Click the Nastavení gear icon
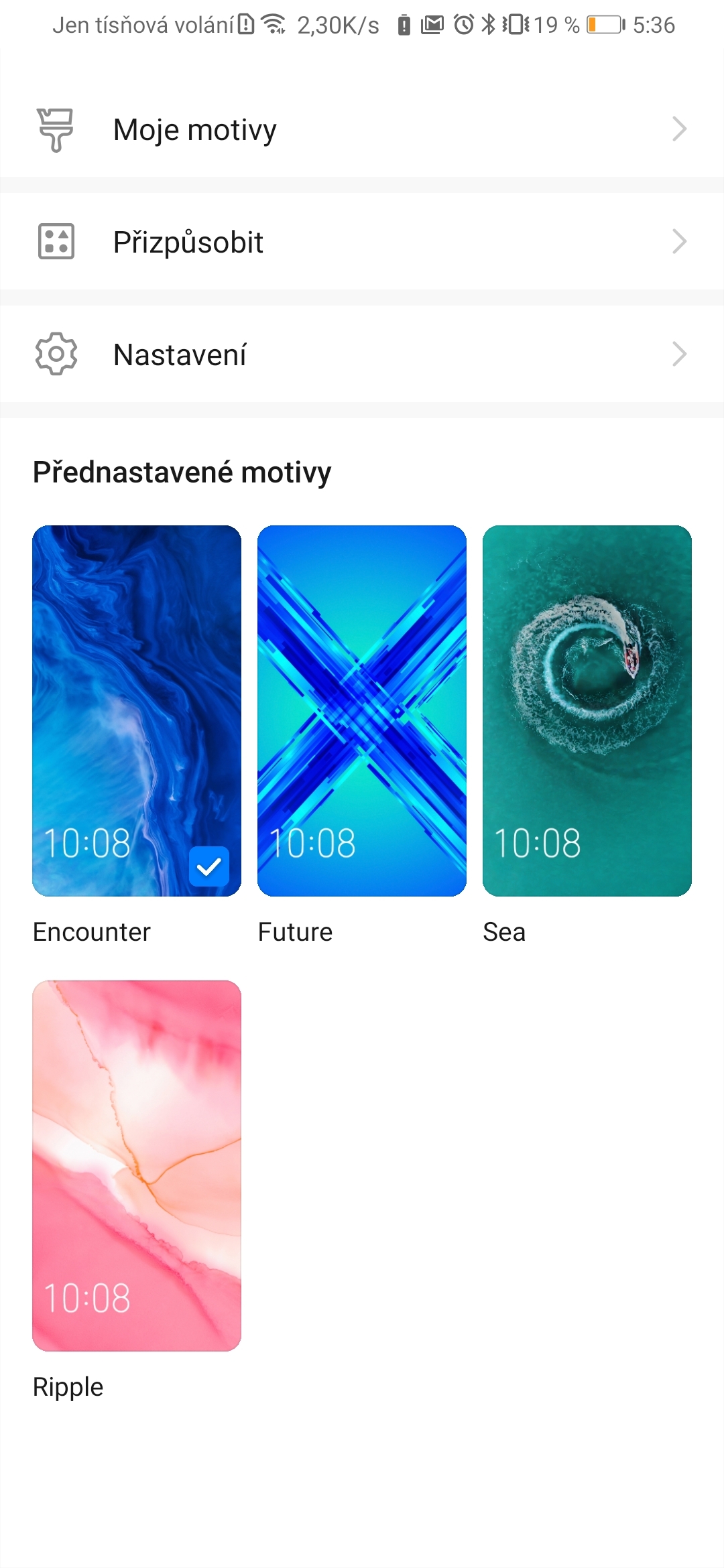724x1568 pixels. (x=55, y=354)
